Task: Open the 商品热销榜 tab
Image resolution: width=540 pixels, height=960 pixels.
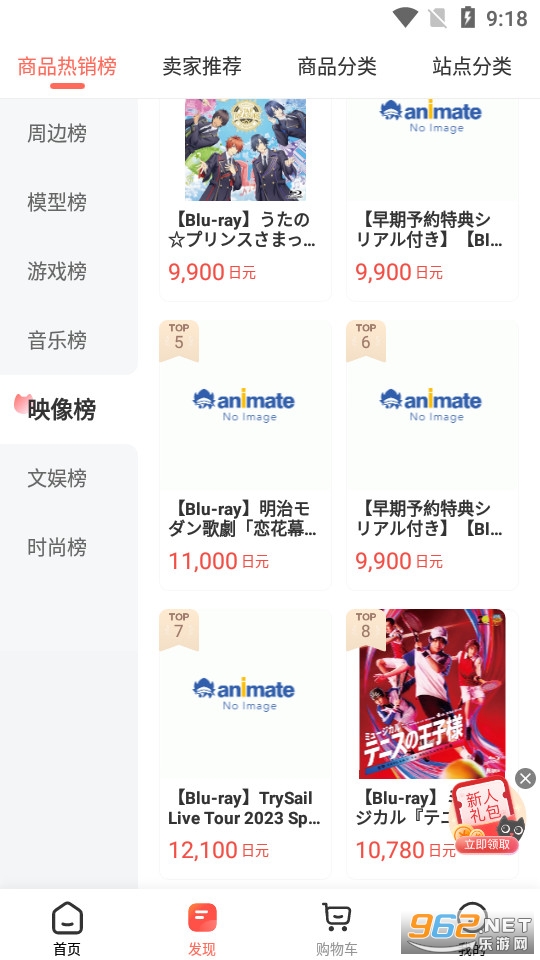Action: click(x=67, y=66)
